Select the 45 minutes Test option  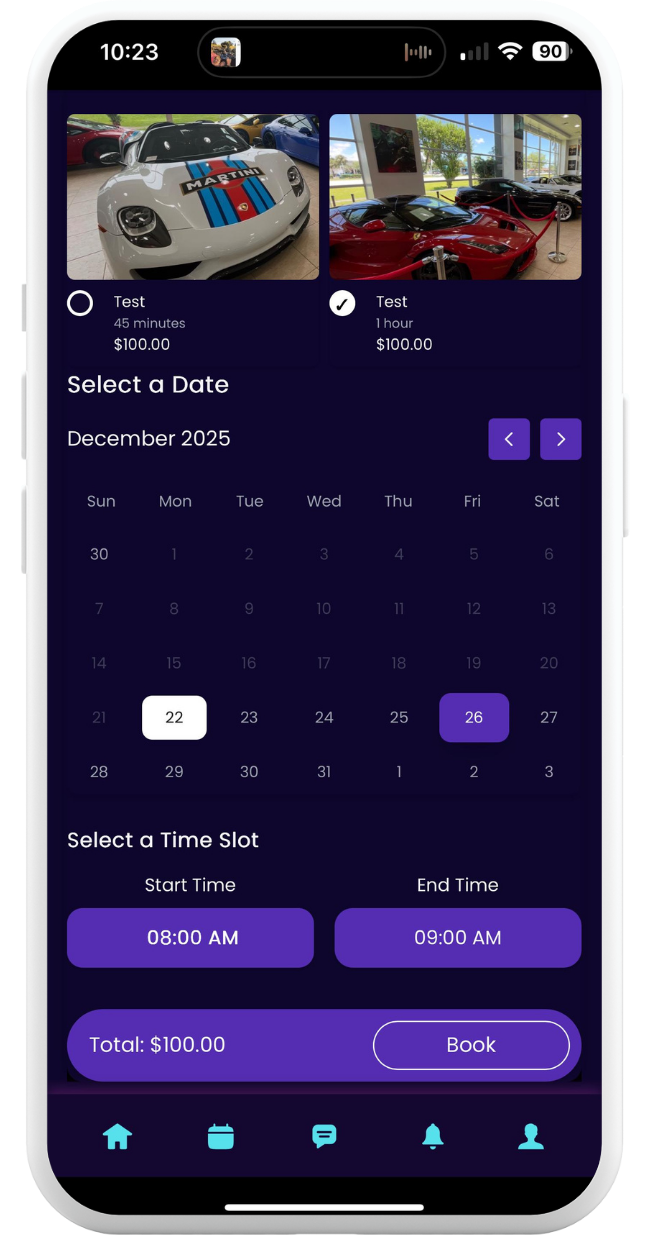80,304
